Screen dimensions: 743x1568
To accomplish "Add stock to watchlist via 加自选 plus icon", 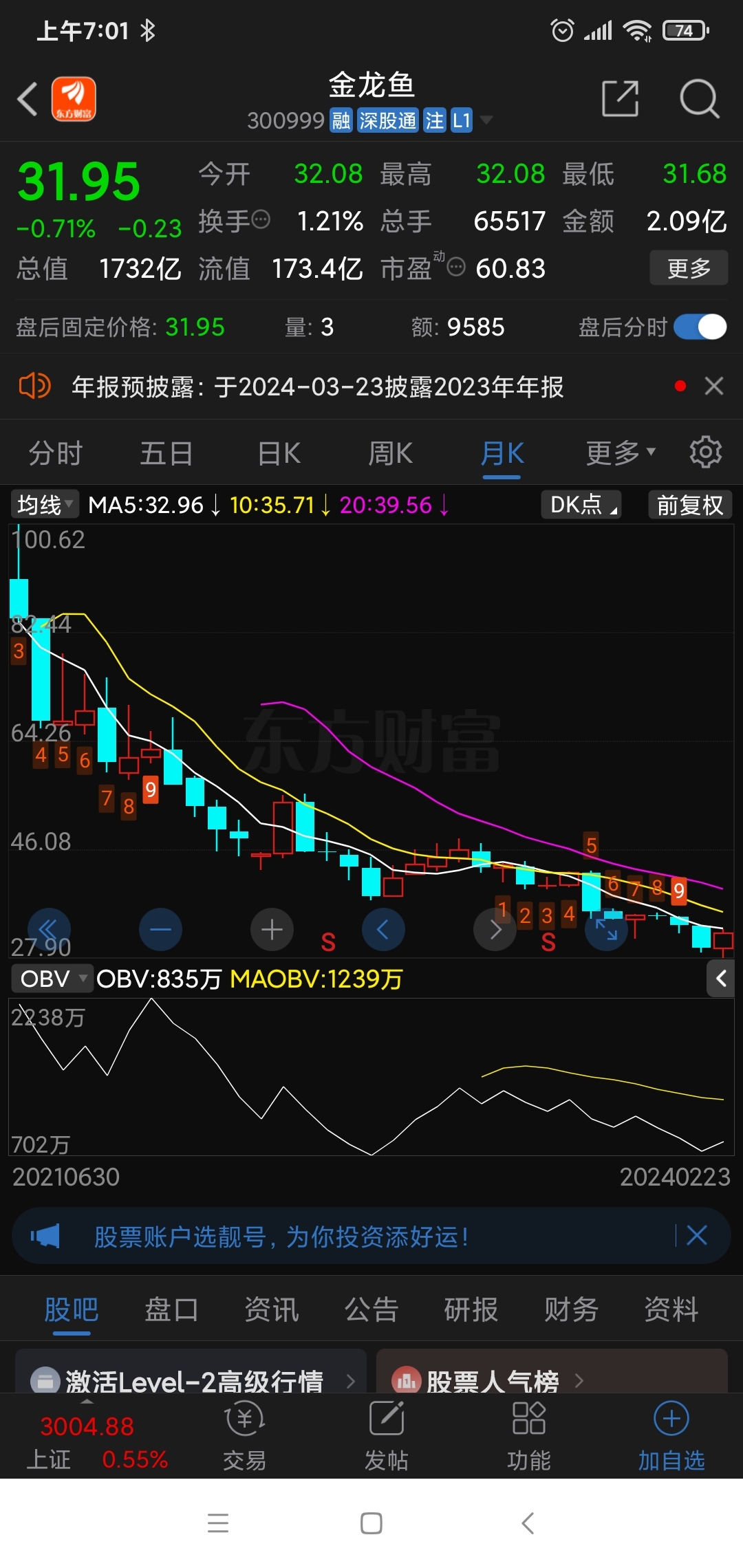I will point(669,1437).
